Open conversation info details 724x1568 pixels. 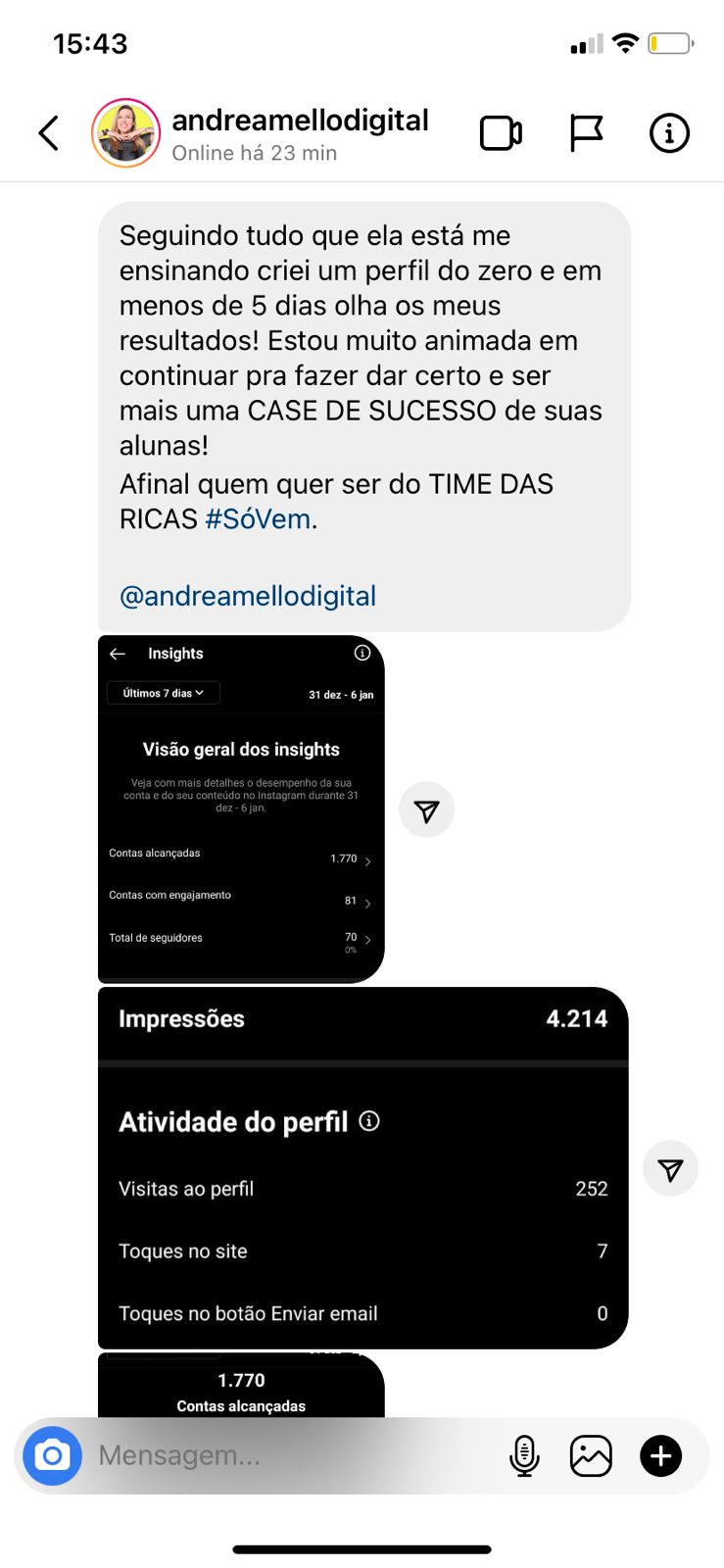point(669,133)
